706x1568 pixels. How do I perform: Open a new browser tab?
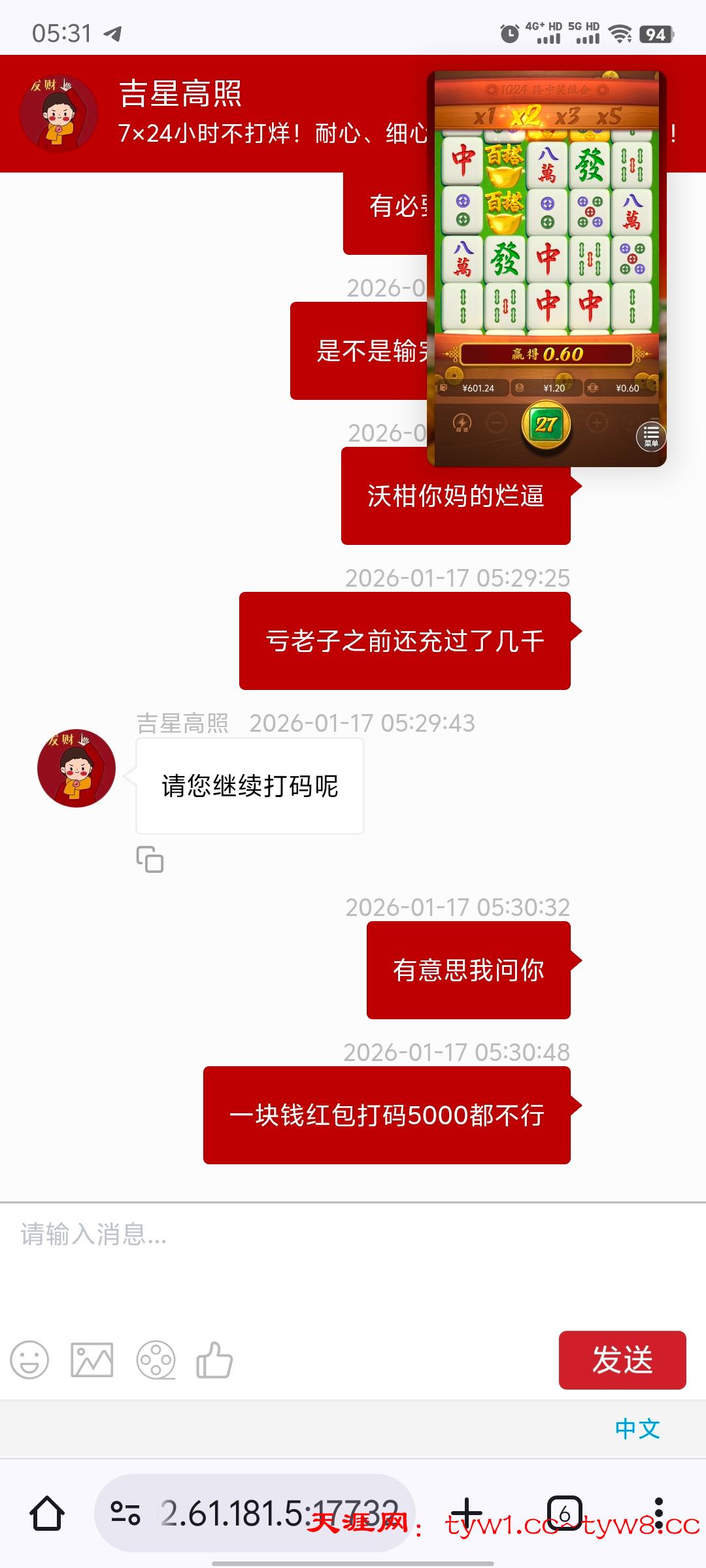coord(467,1513)
